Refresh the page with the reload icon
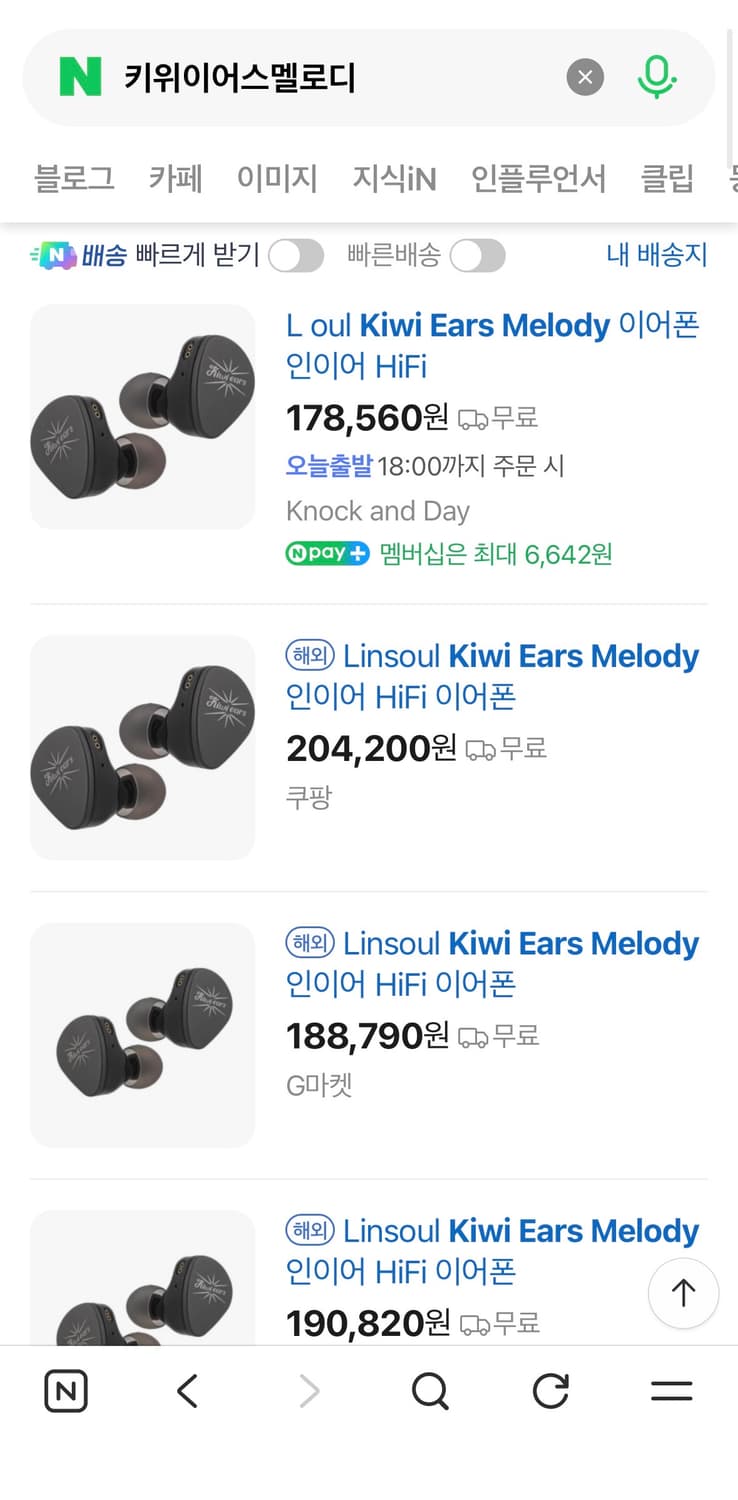 550,1390
